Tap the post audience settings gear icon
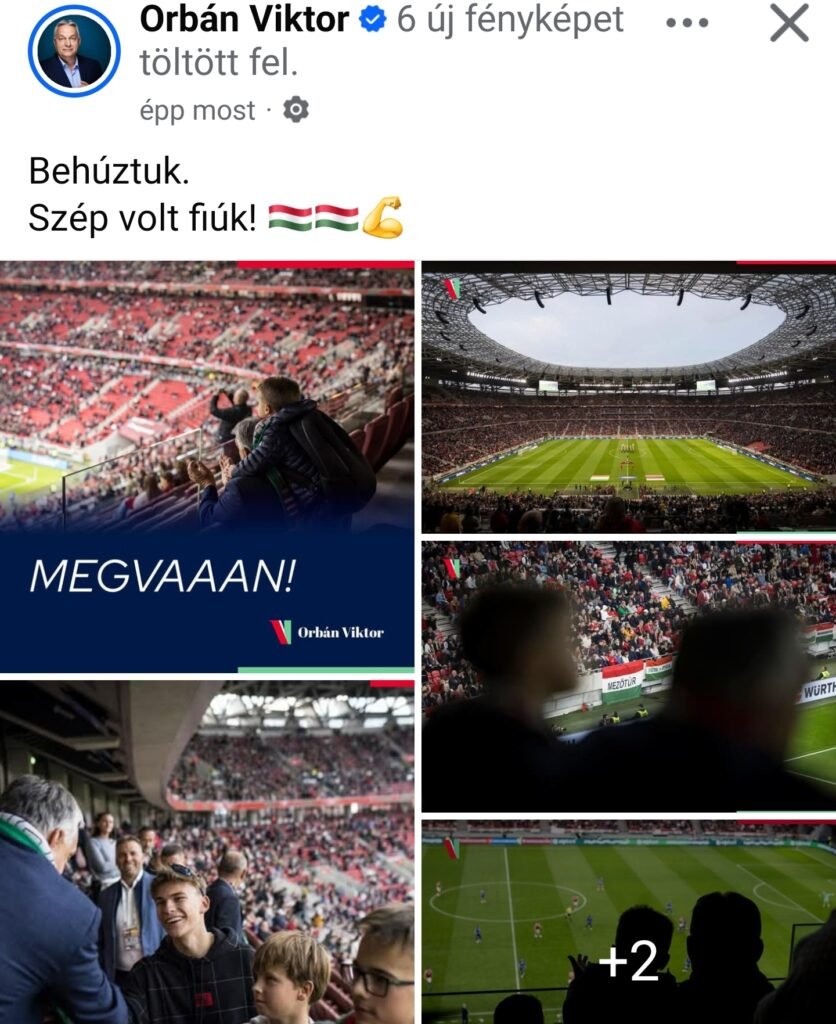Image resolution: width=836 pixels, height=1024 pixels. pyautogui.click(x=295, y=110)
